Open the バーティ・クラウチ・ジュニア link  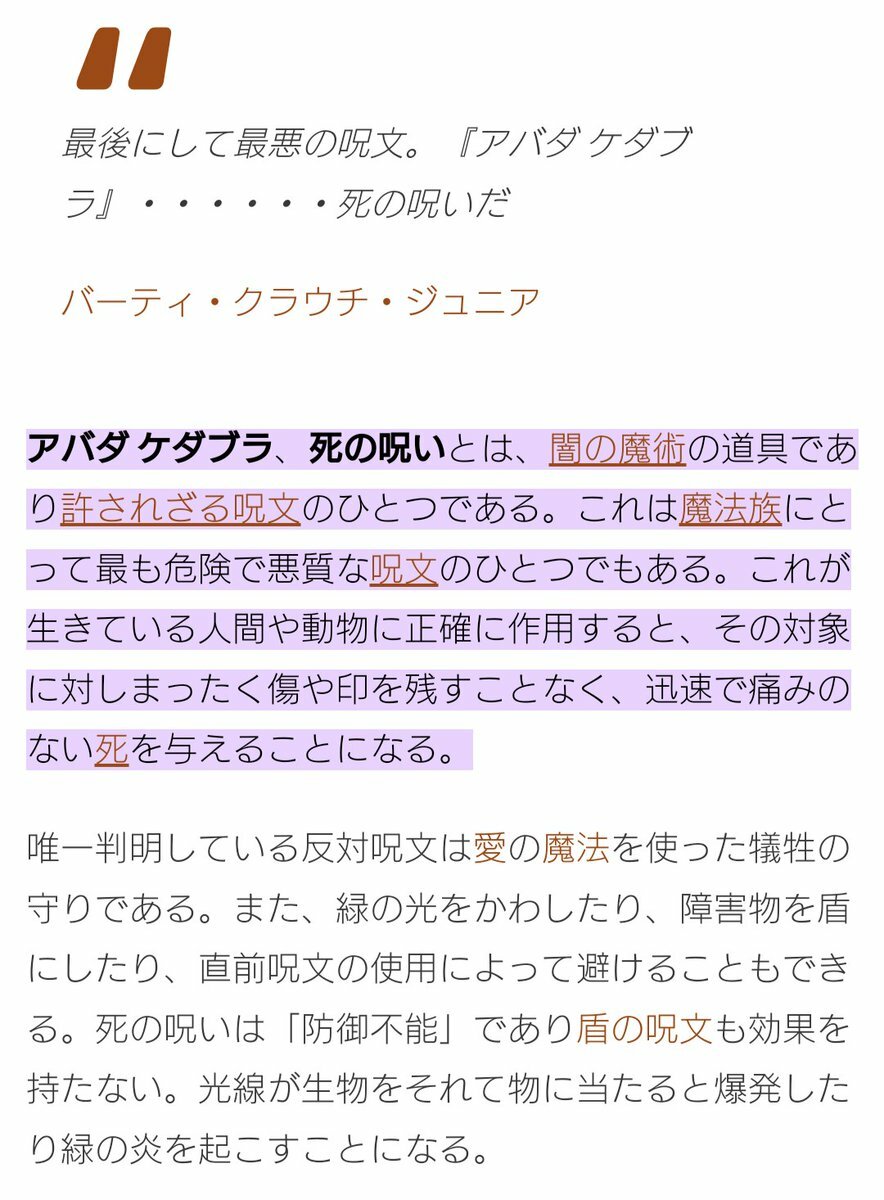tap(301, 301)
